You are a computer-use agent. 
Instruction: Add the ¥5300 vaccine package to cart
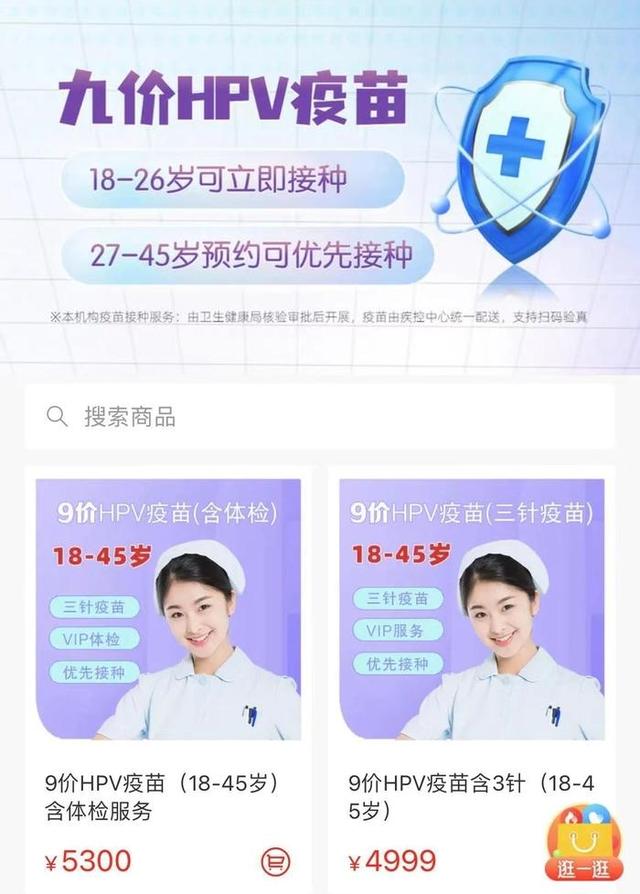[273, 860]
